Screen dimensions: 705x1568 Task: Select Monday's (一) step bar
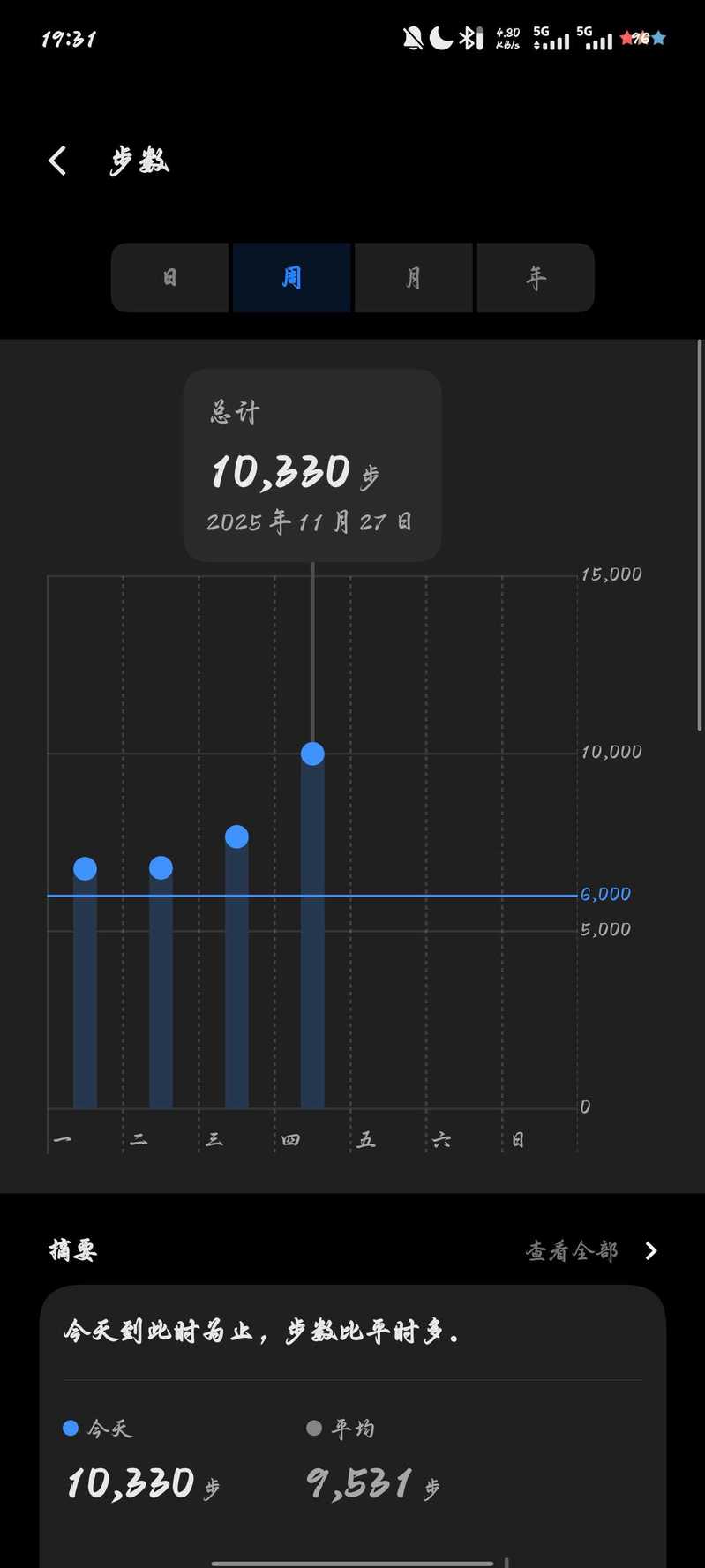[85, 988]
